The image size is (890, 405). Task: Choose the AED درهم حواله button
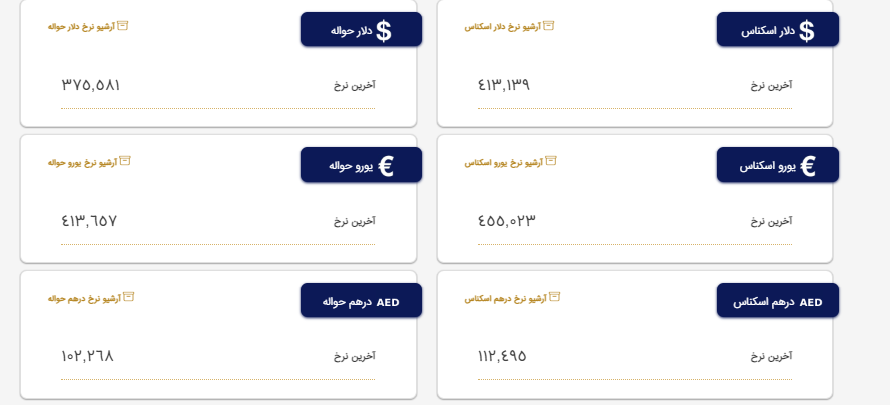point(361,301)
